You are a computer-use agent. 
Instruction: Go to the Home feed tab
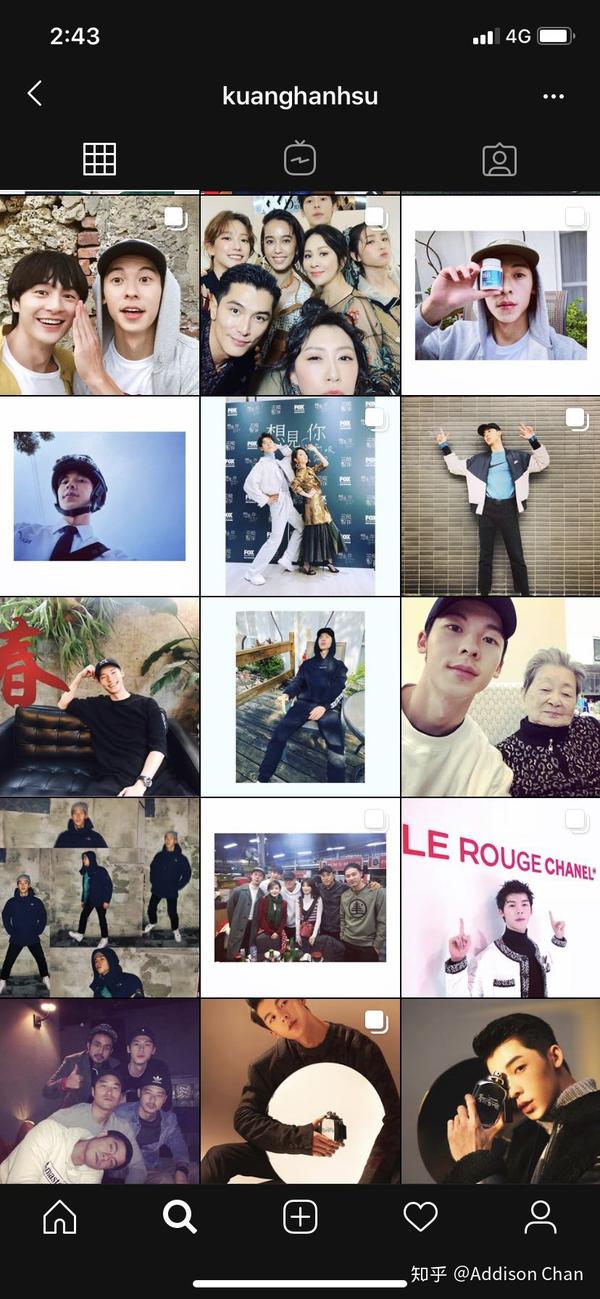point(60,1216)
